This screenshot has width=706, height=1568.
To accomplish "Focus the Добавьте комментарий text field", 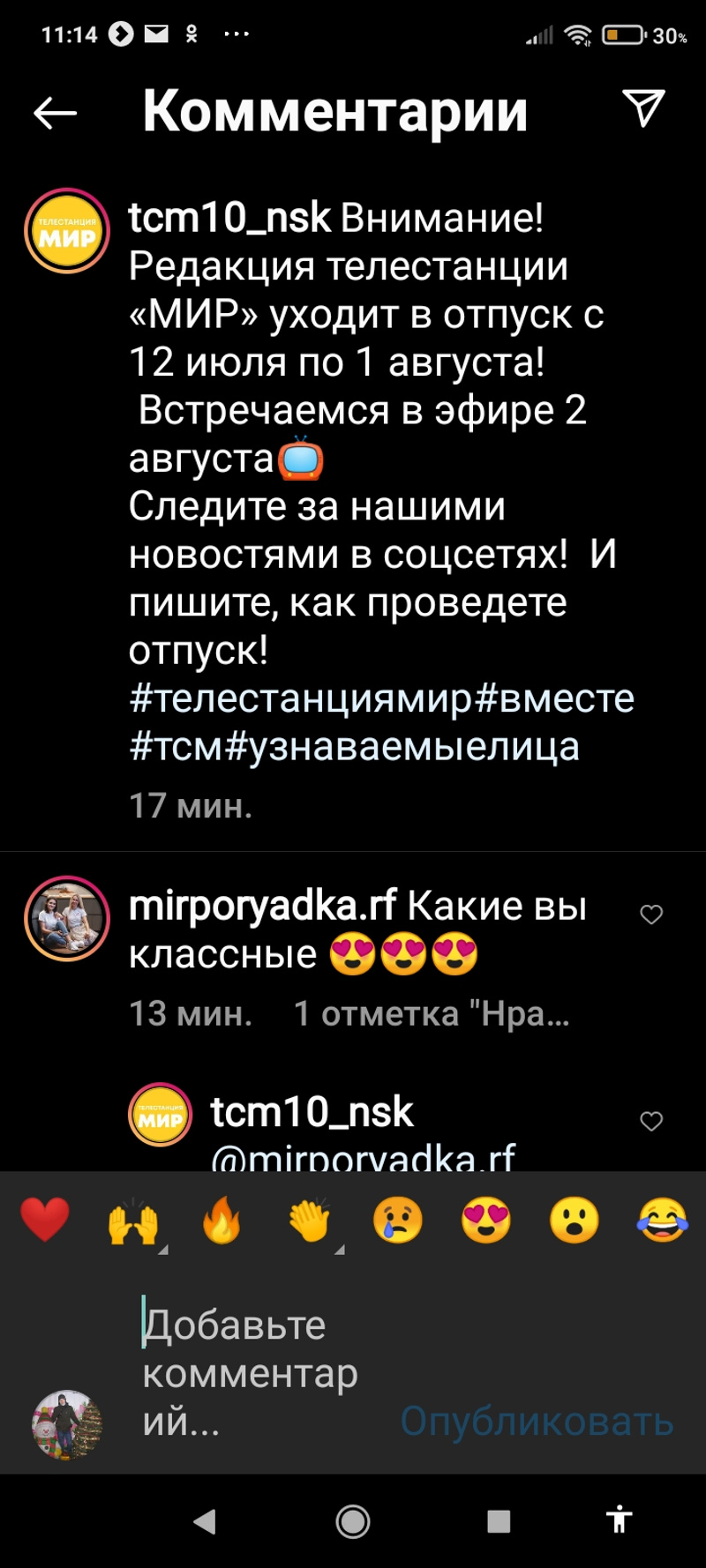I will click(256, 1371).
